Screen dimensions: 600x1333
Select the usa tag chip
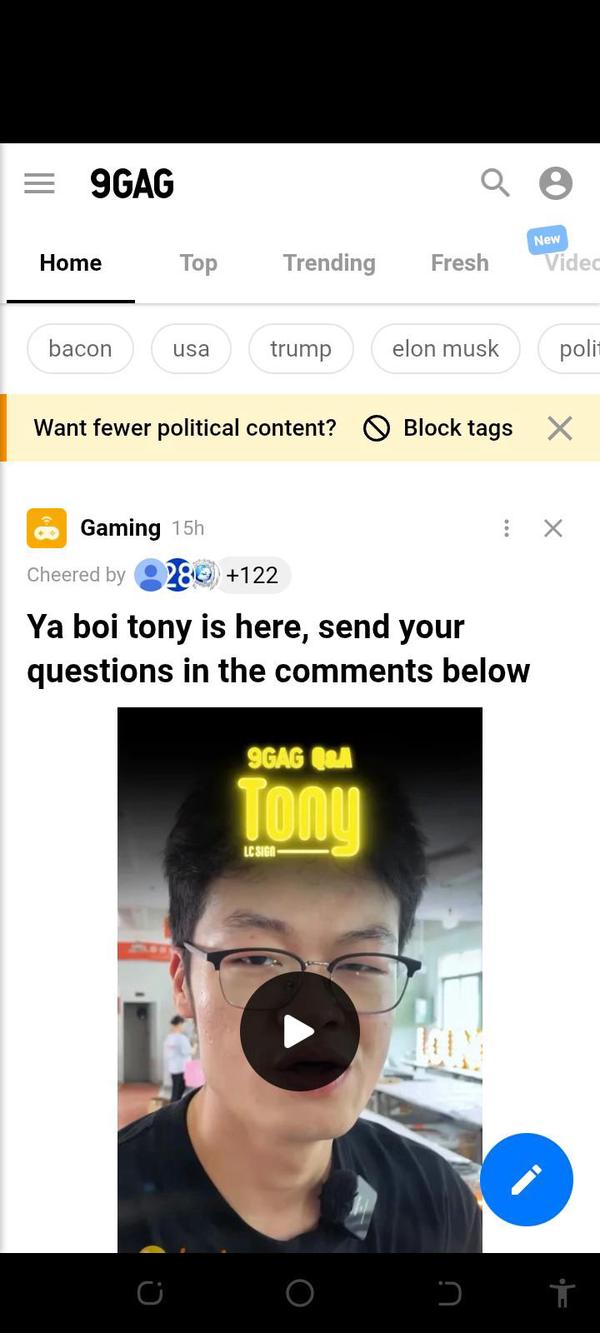[x=191, y=349]
